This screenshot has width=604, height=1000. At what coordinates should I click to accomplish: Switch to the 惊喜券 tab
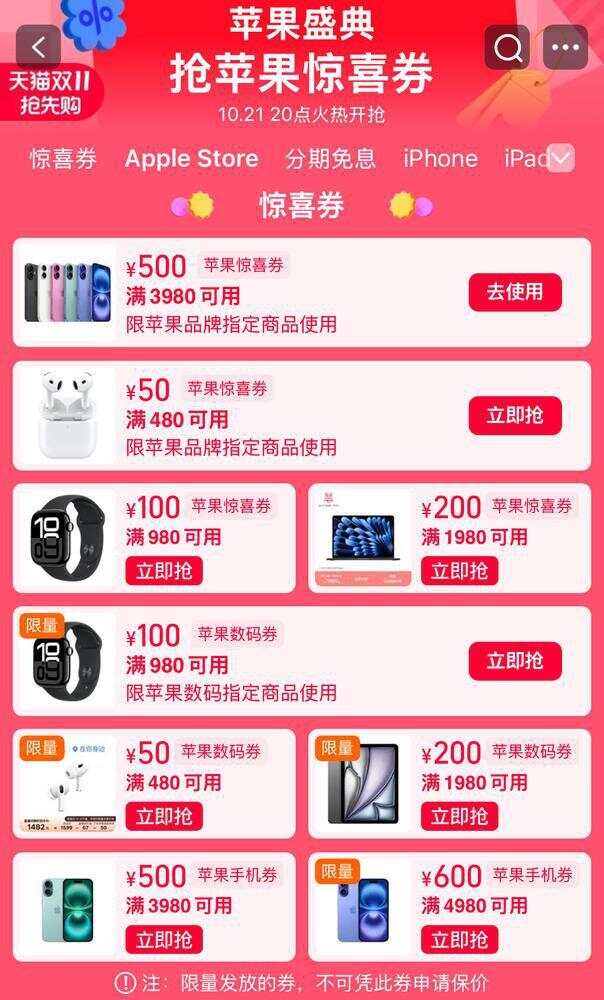[x=63, y=159]
